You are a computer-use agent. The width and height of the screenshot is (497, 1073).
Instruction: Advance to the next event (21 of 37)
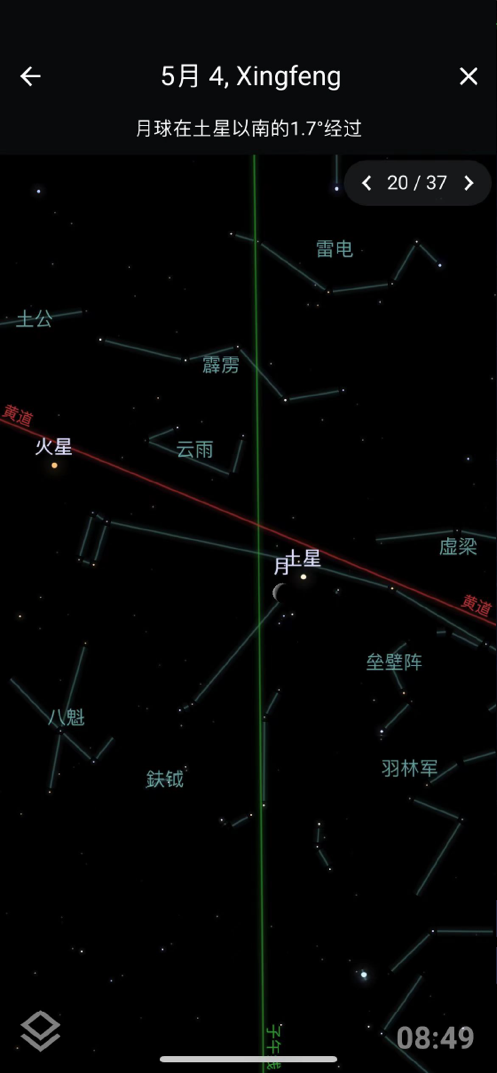point(469,183)
